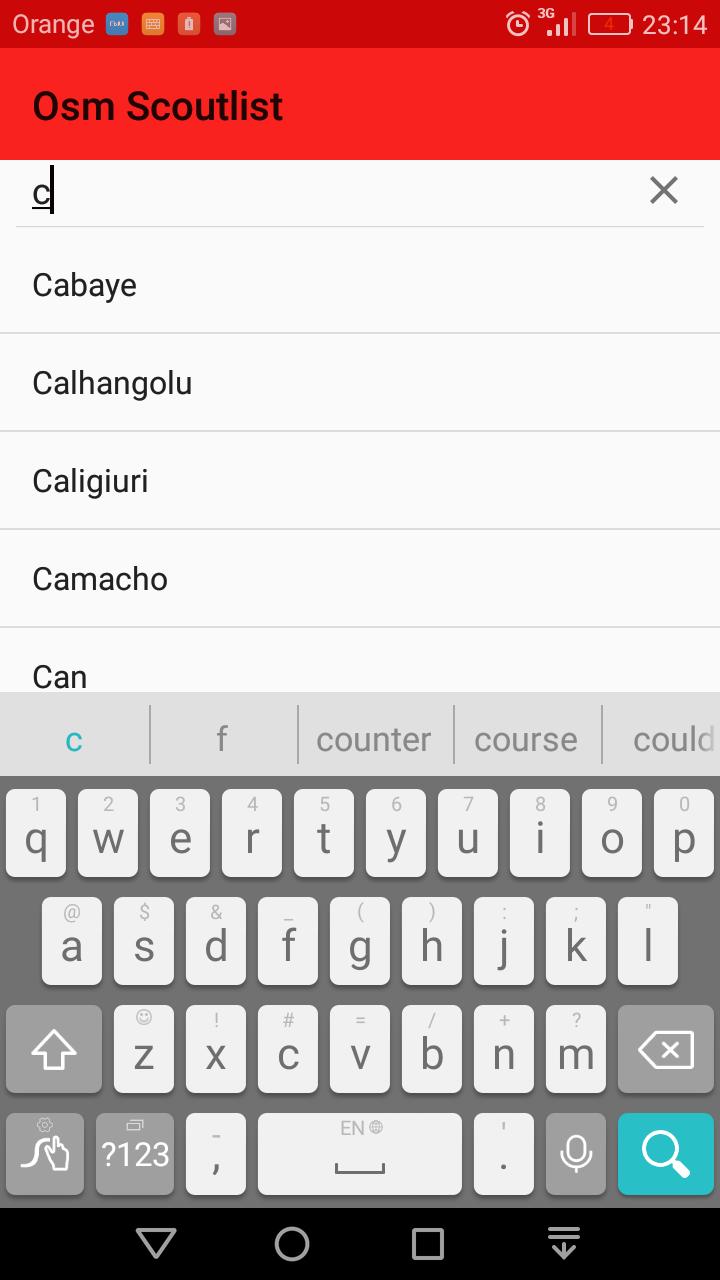Image resolution: width=720 pixels, height=1280 pixels.
Task: Clear the search field with the X
Action: pyautogui.click(x=663, y=189)
